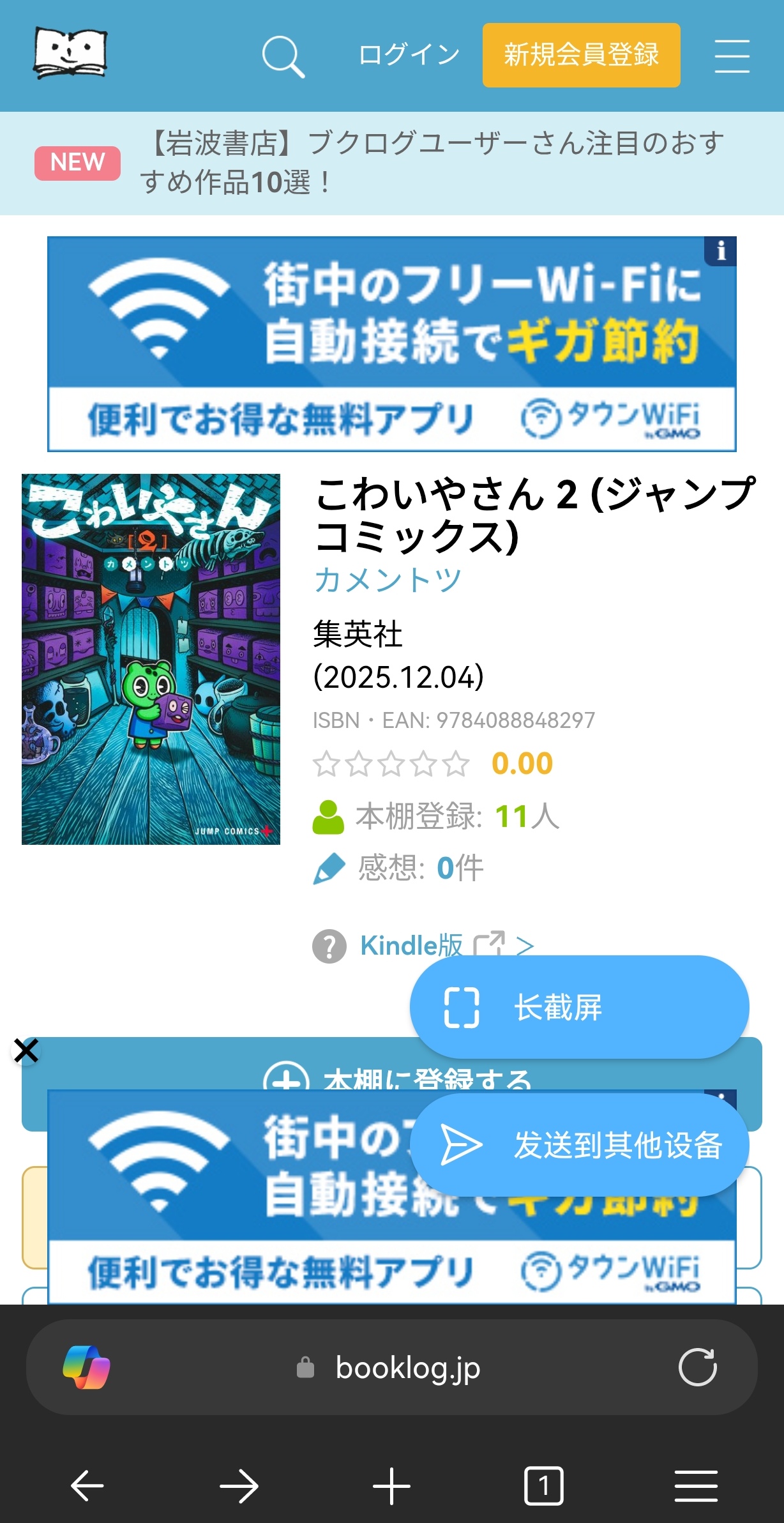Open a new tab with the plus

click(x=391, y=1486)
